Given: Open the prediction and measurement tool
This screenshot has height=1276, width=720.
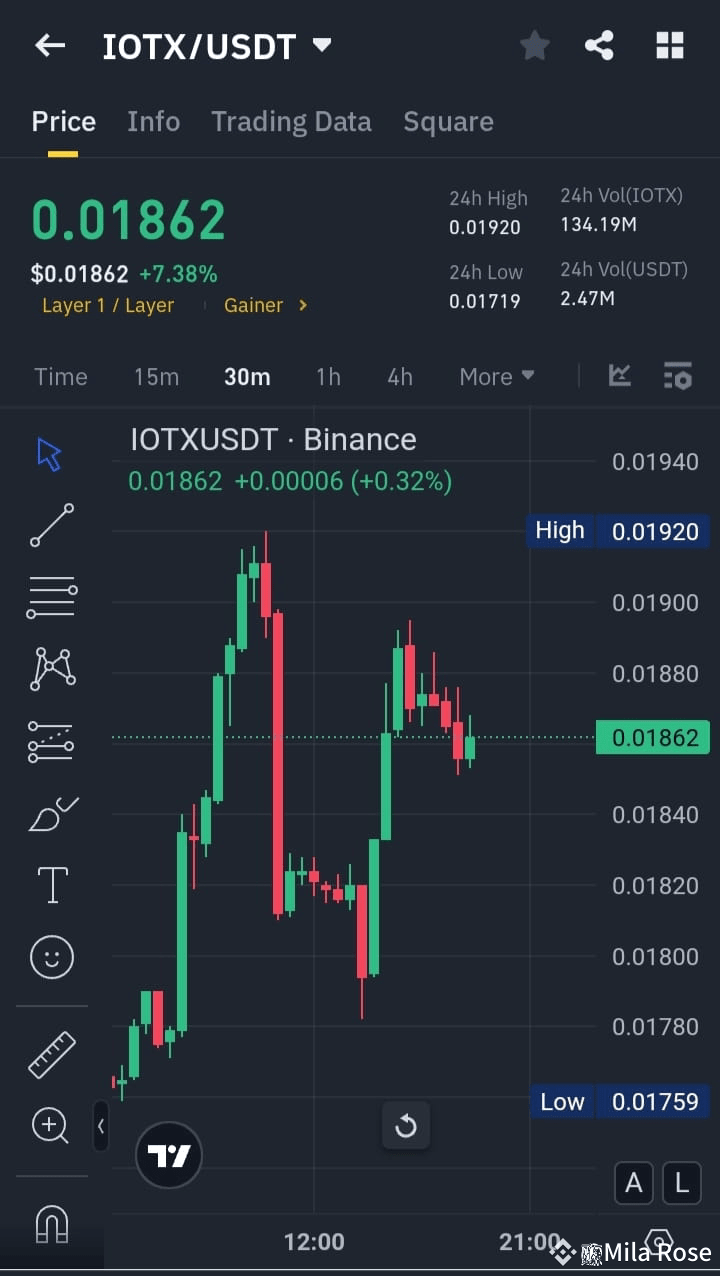Looking at the screenshot, I should pos(51,740).
